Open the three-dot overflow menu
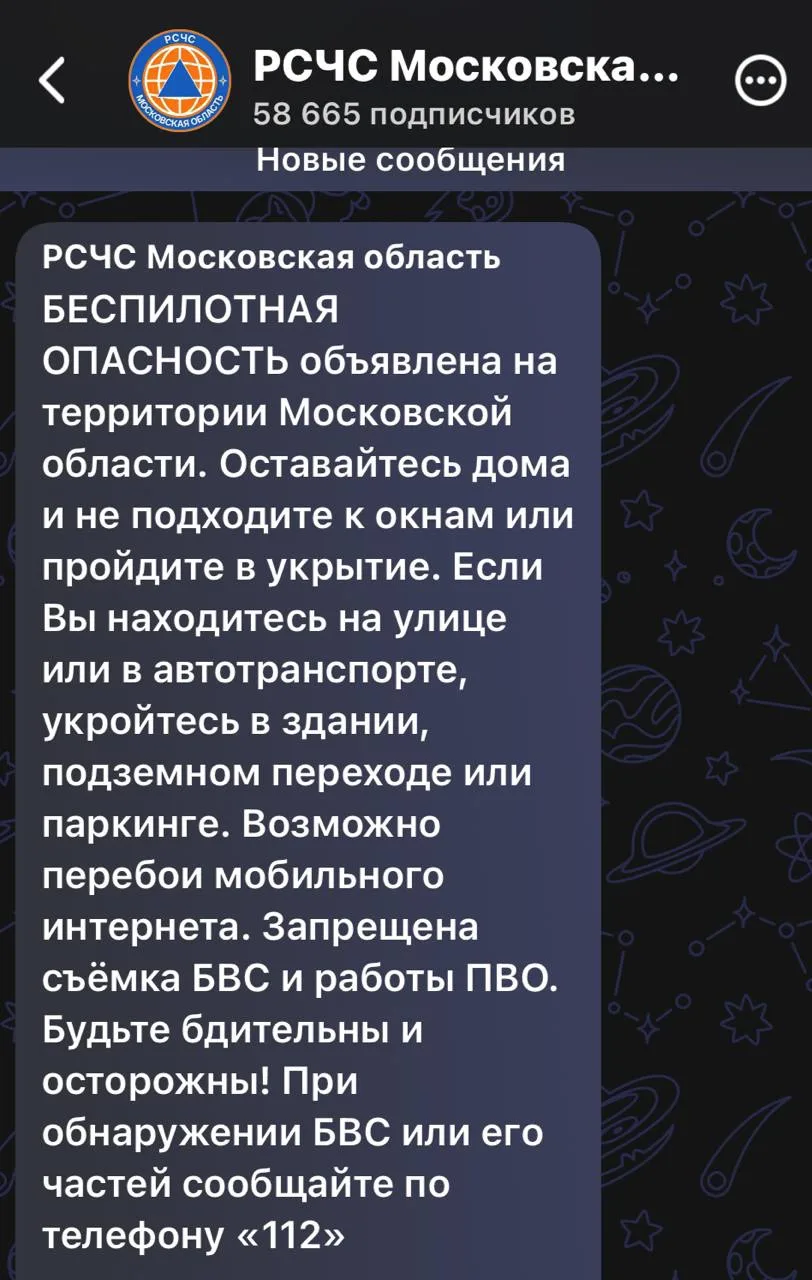This screenshot has width=812, height=1280. coord(760,82)
